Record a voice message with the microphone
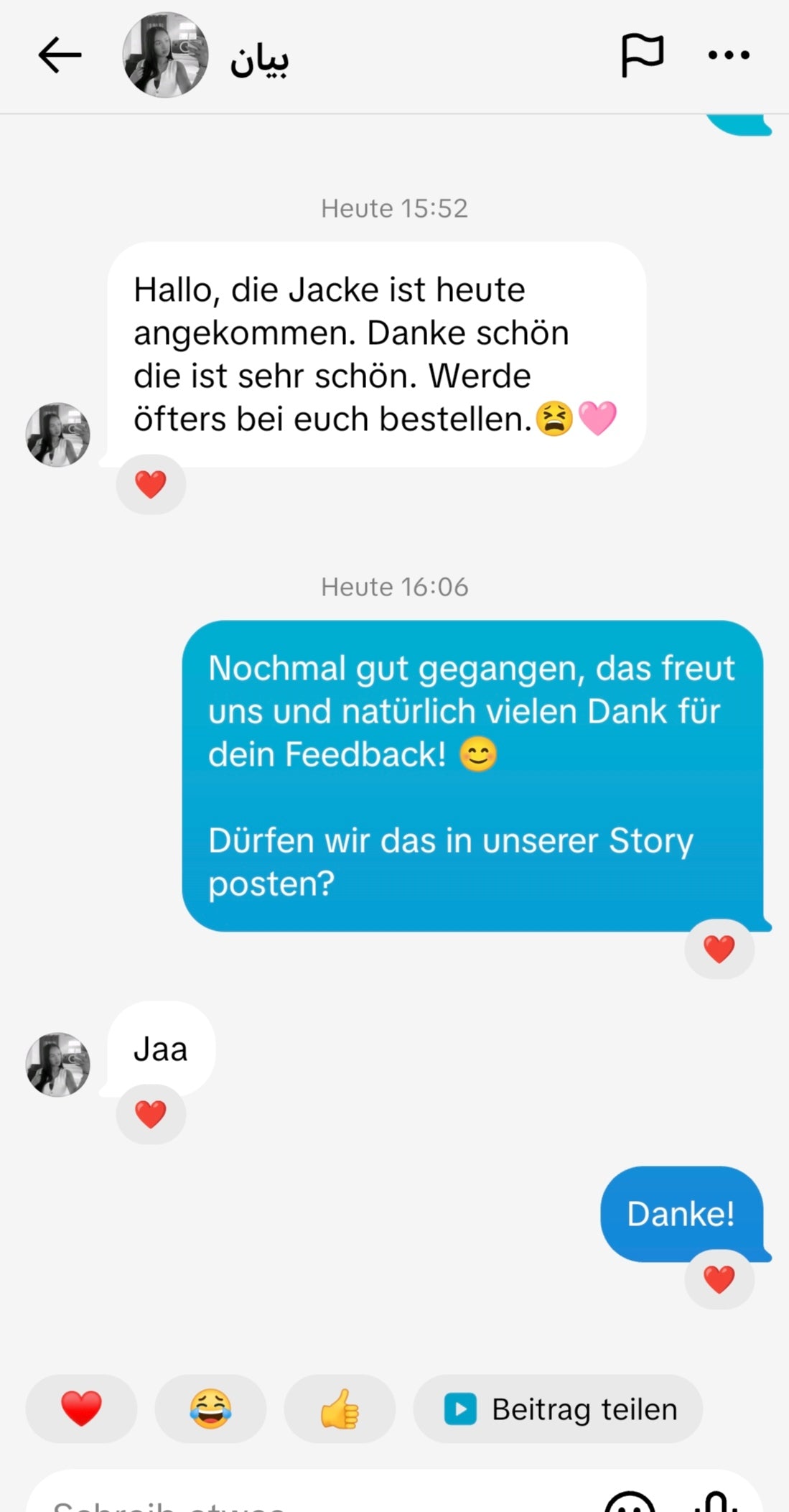Viewport: 789px width, 1512px height. tap(716, 1503)
